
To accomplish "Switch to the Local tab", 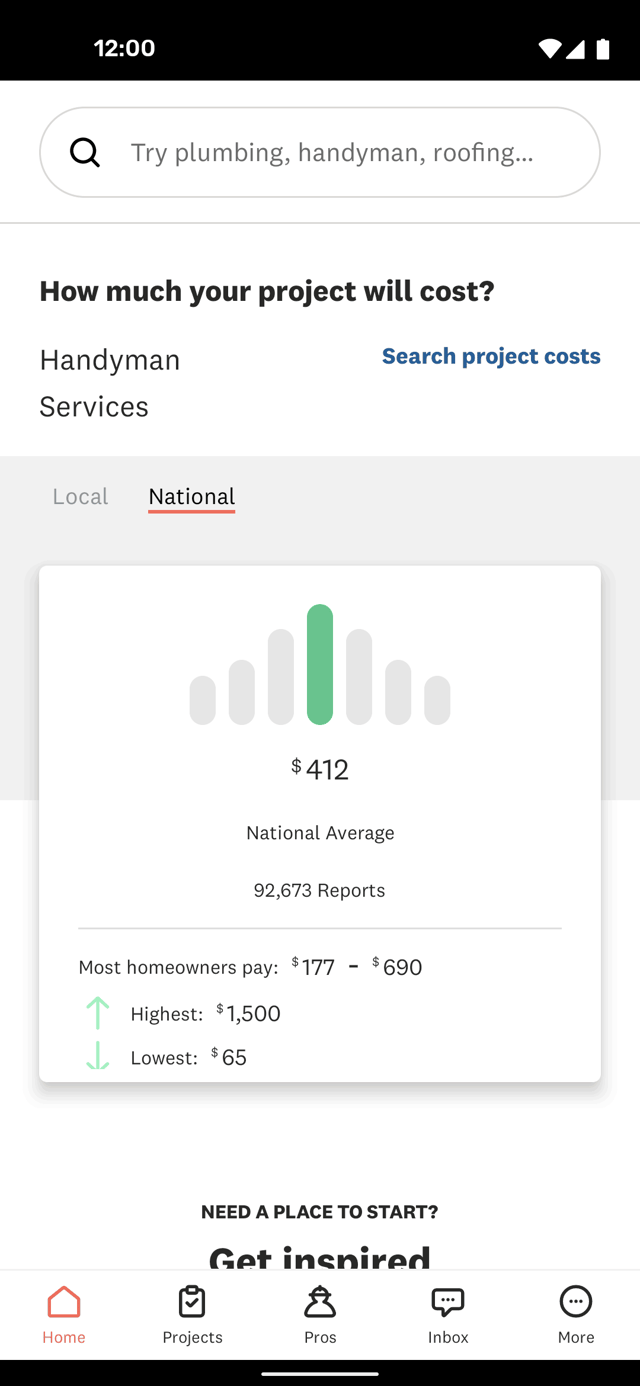I will pos(80,496).
